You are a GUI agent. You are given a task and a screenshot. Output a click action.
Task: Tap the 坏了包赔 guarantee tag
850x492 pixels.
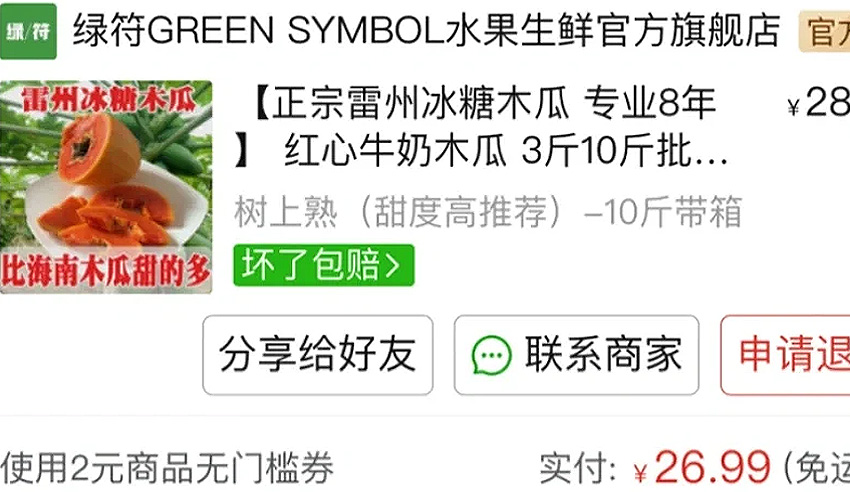click(323, 265)
